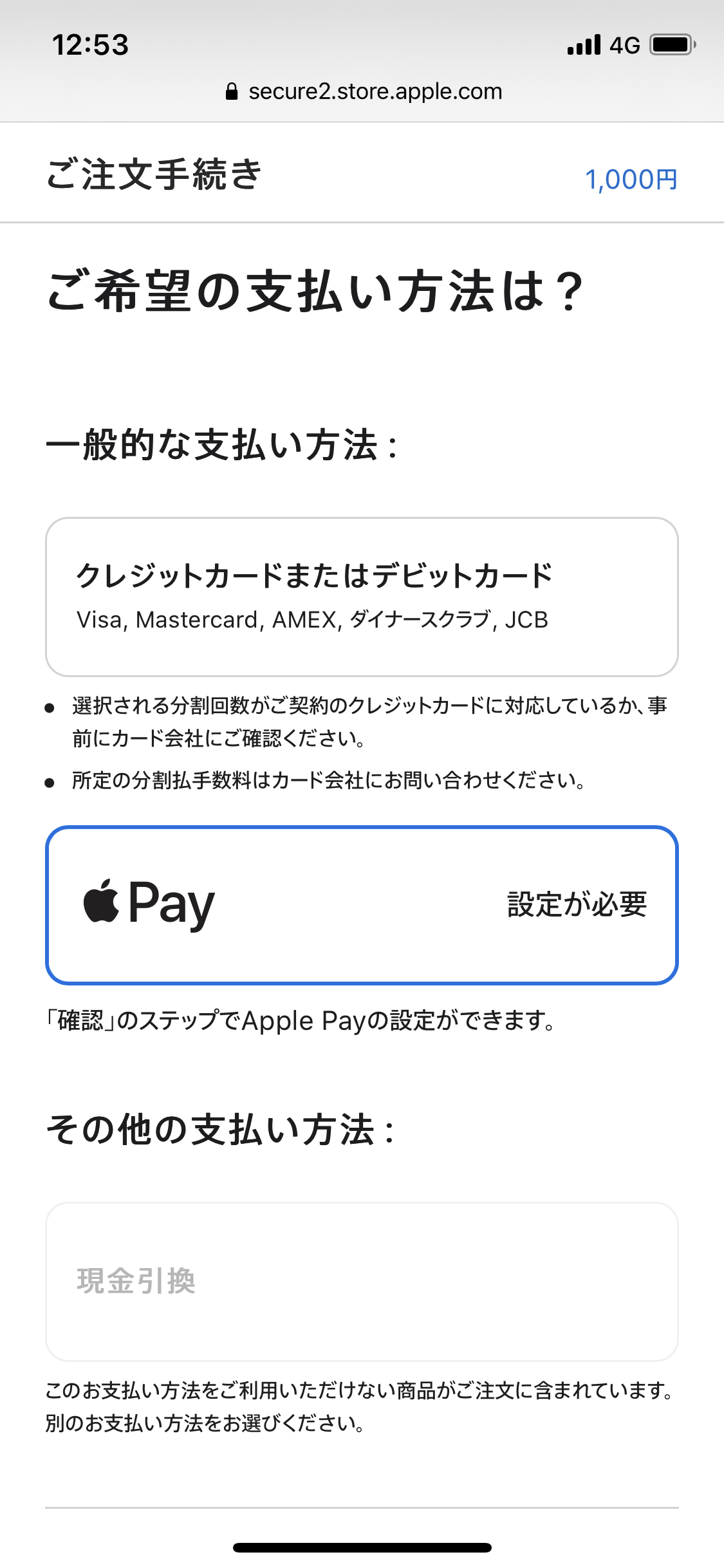Tap the padlock icon in the address bar
Screen dimensions: 724x1568
click(x=232, y=91)
